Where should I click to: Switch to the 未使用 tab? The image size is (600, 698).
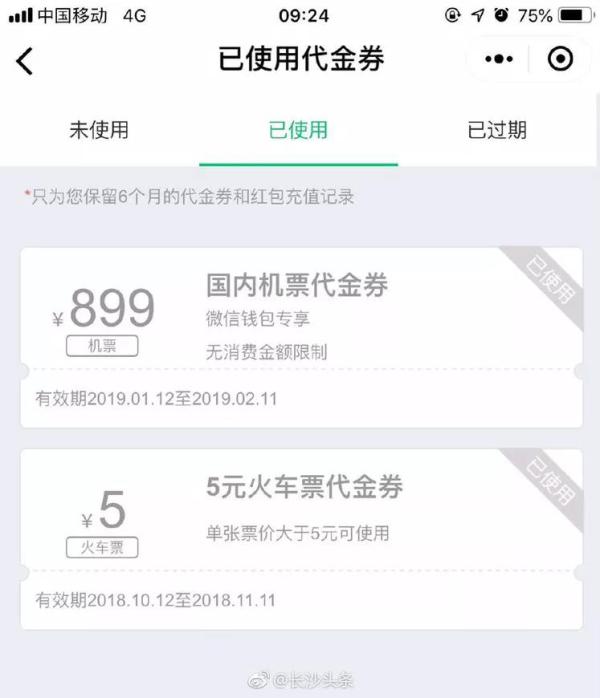(x=99, y=130)
